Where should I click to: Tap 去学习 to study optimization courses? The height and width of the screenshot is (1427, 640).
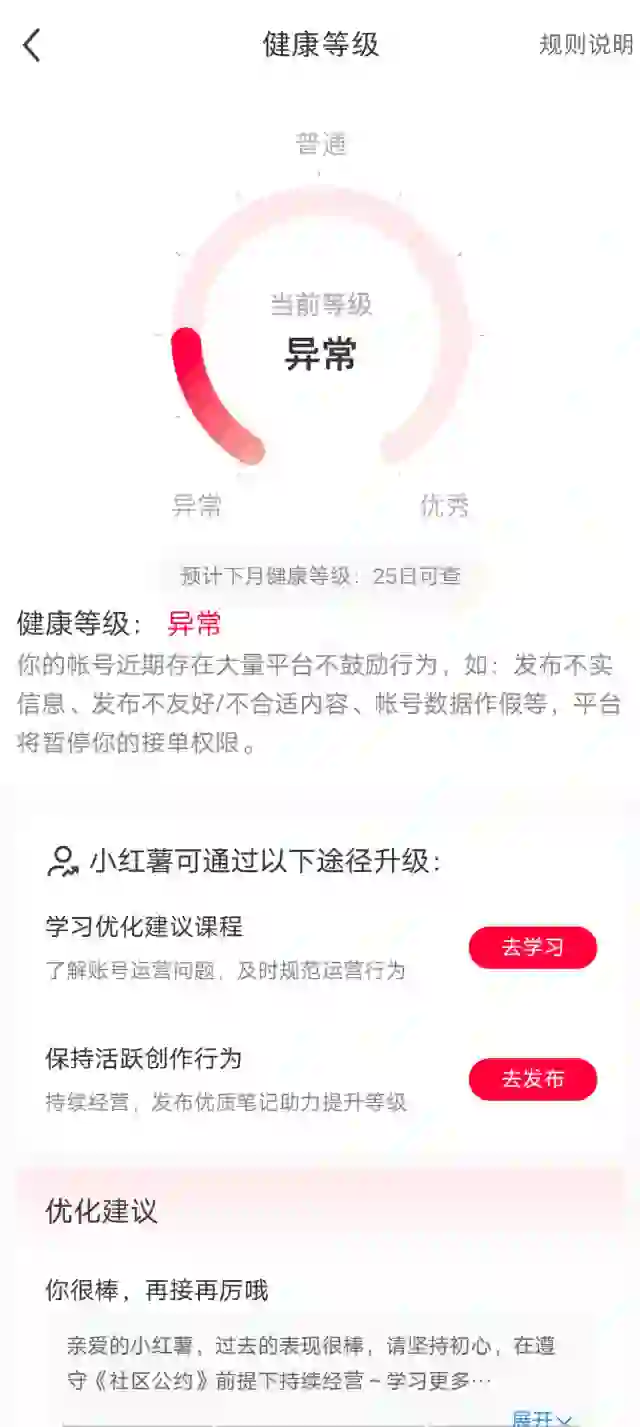tap(532, 948)
